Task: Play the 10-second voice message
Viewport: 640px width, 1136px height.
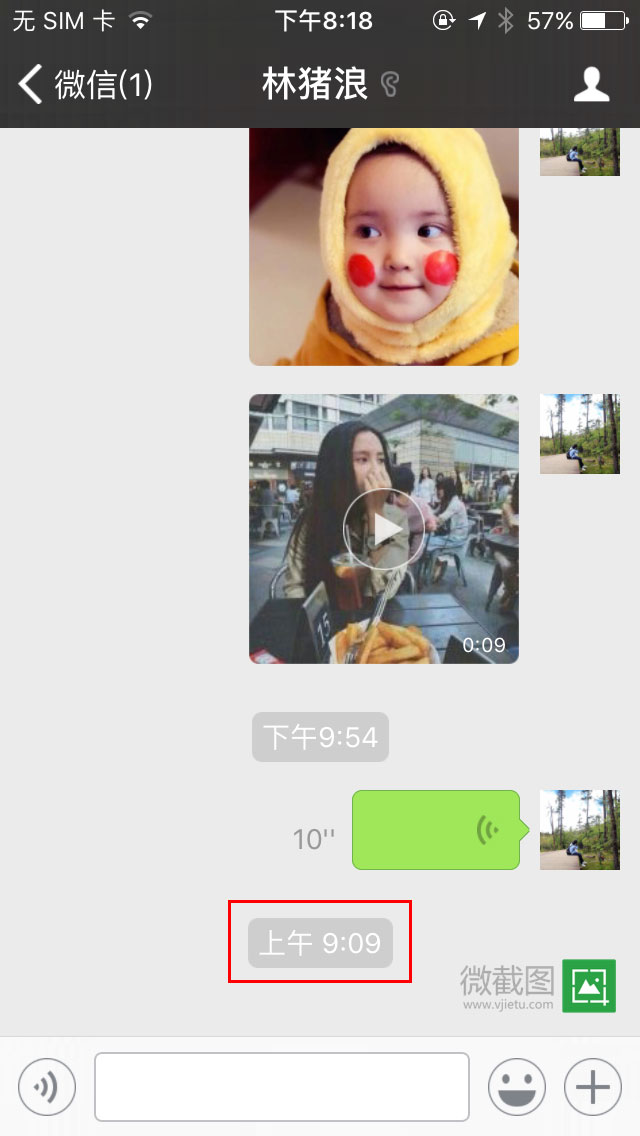Action: pos(436,830)
